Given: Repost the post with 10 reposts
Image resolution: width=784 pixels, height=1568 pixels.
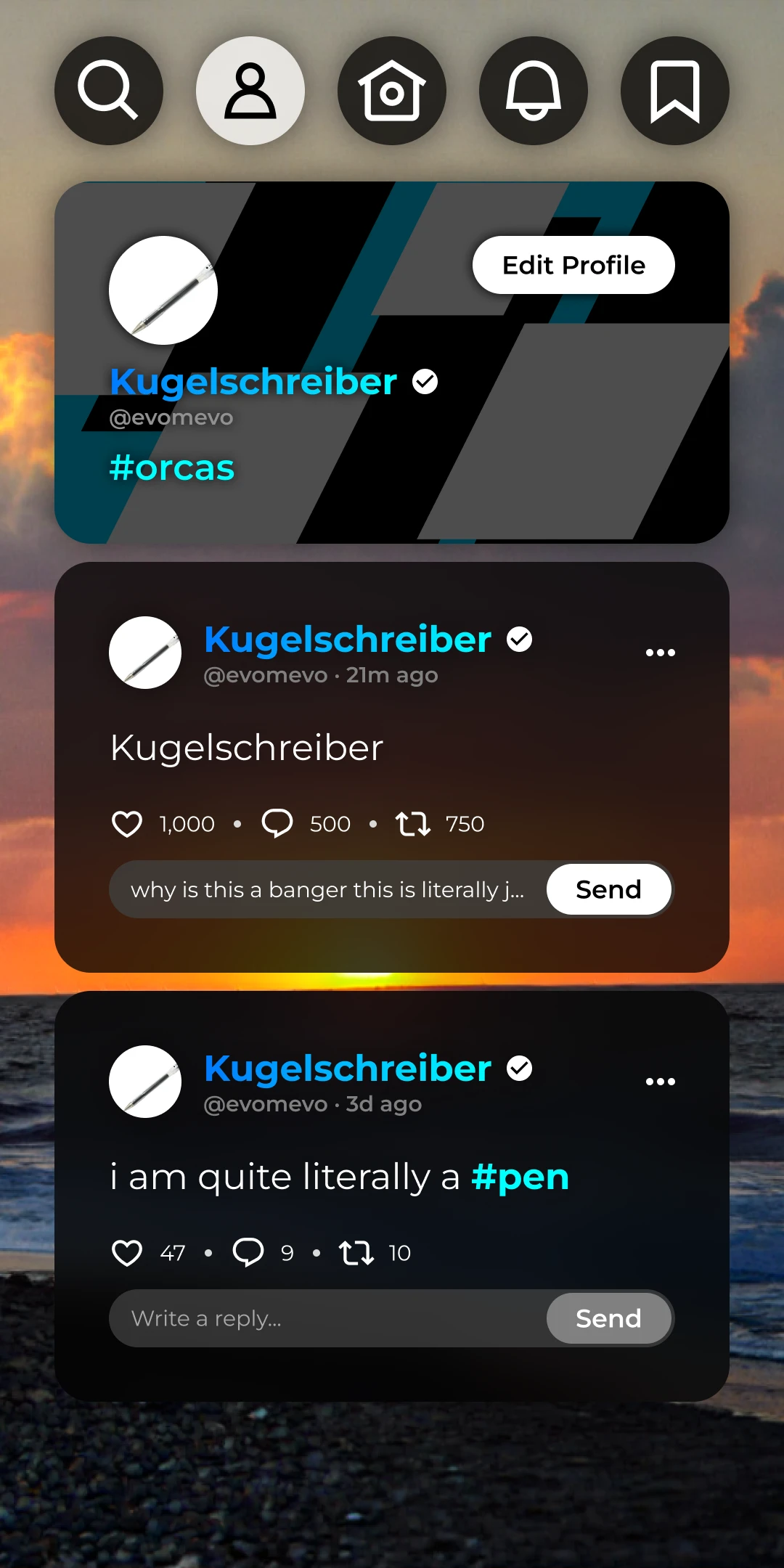Looking at the screenshot, I should tap(356, 1253).
